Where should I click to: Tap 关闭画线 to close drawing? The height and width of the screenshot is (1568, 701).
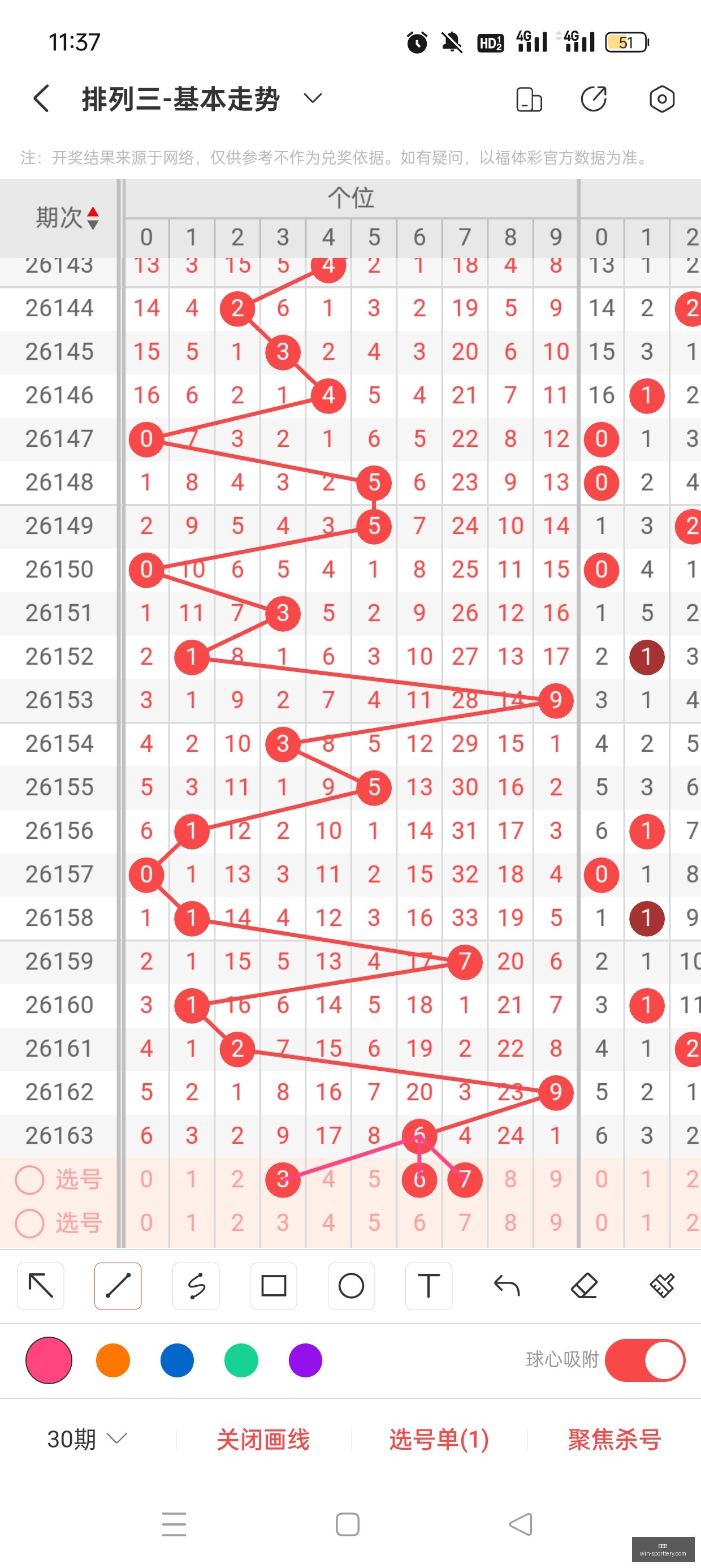coord(263,1440)
